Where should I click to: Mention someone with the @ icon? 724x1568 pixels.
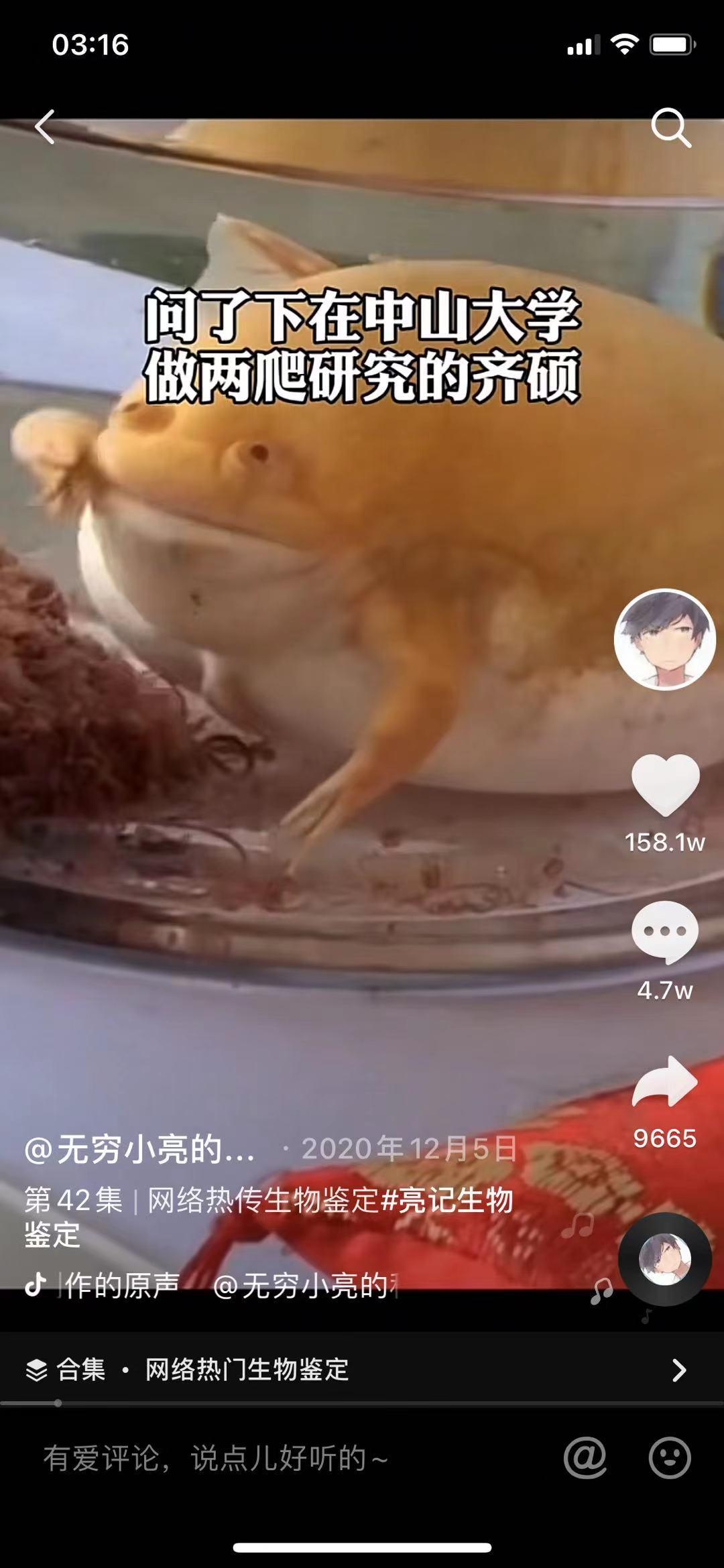tap(585, 1457)
